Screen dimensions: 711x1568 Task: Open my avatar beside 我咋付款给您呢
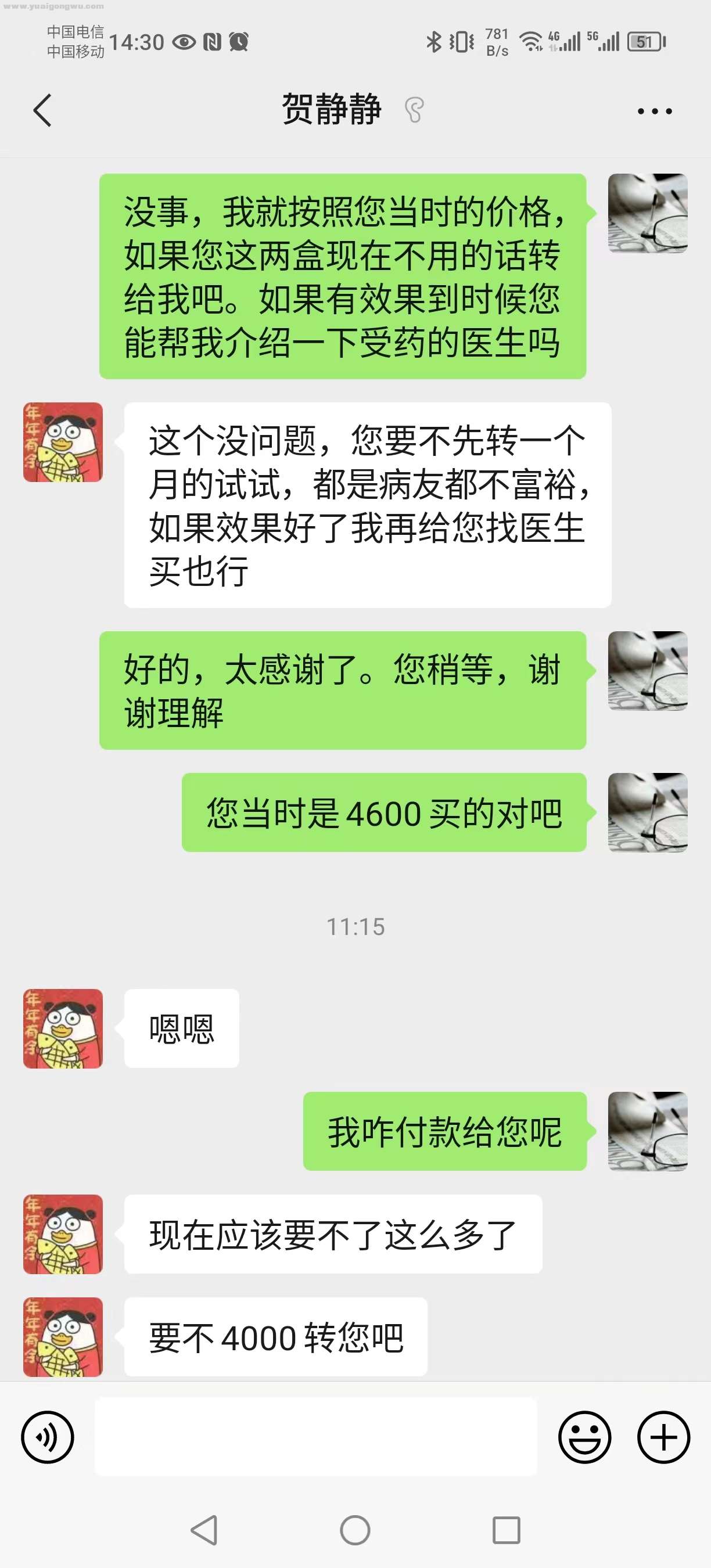[647, 1131]
